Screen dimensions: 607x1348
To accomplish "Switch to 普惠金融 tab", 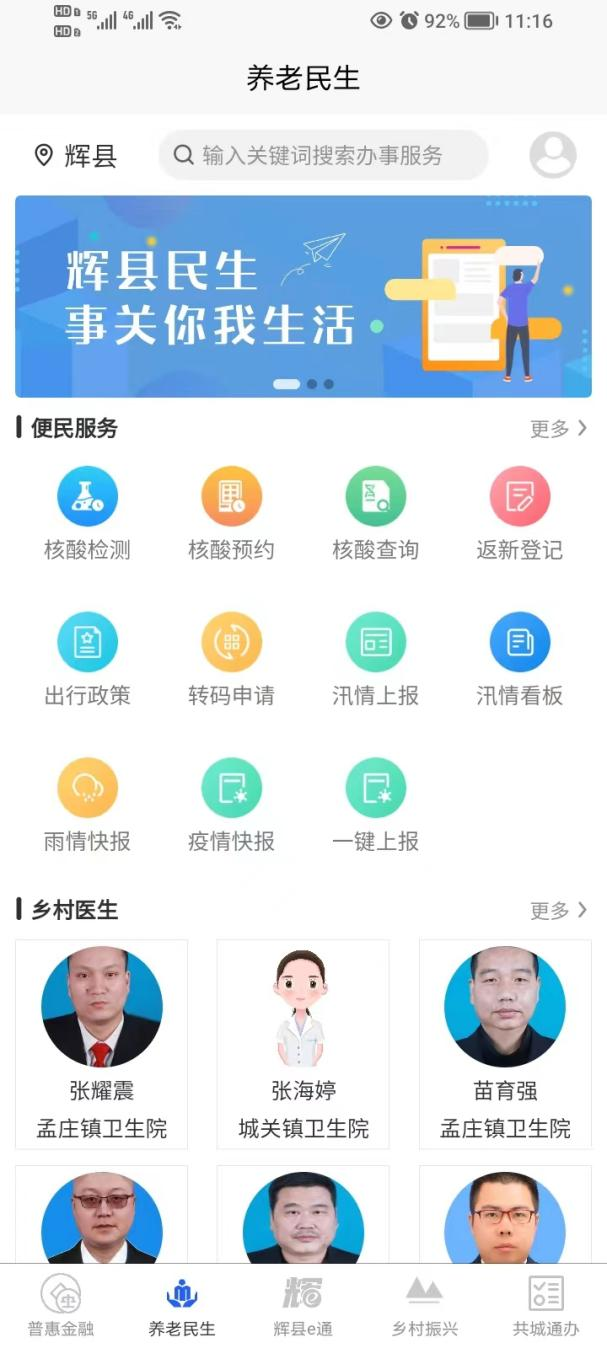I will point(61,1306).
